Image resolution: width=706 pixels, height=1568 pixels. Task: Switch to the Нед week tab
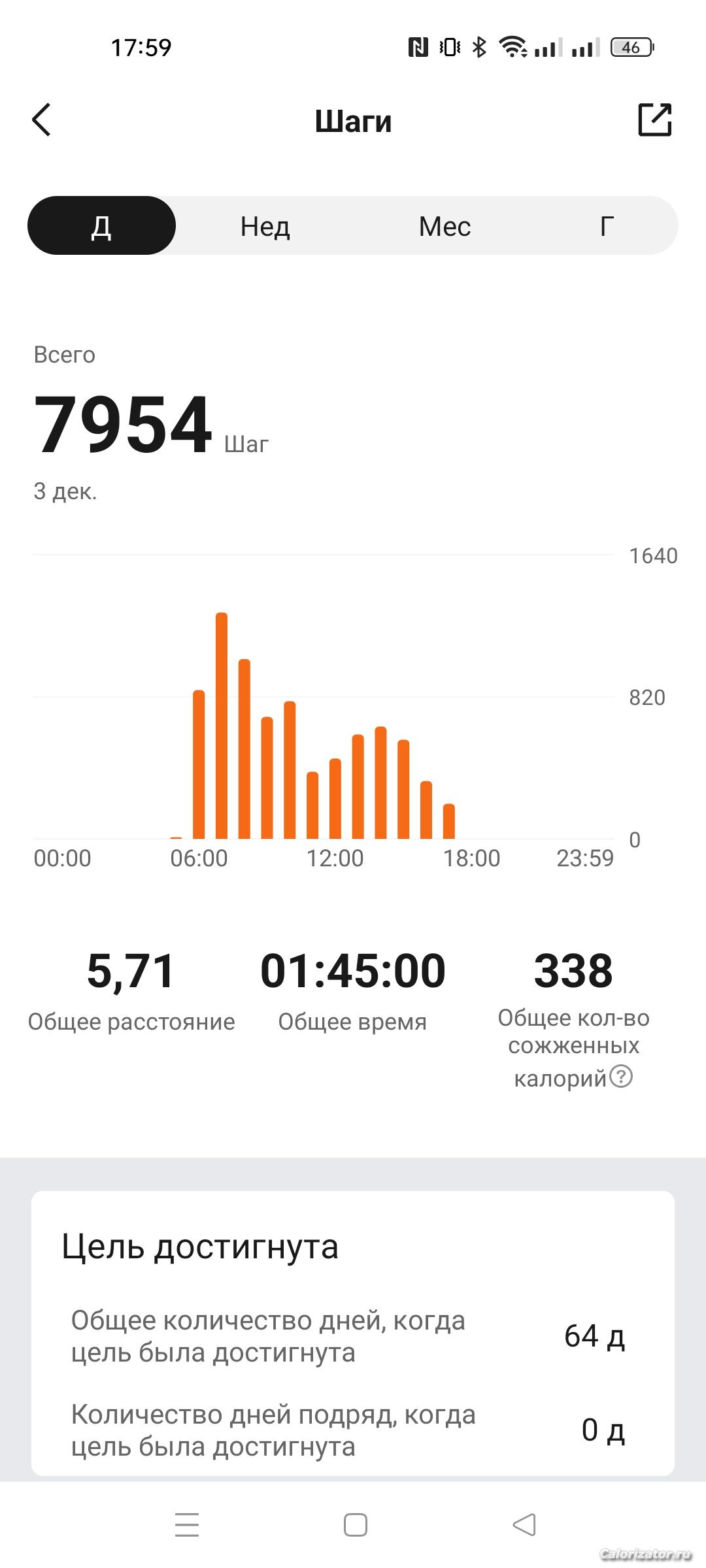click(x=265, y=226)
